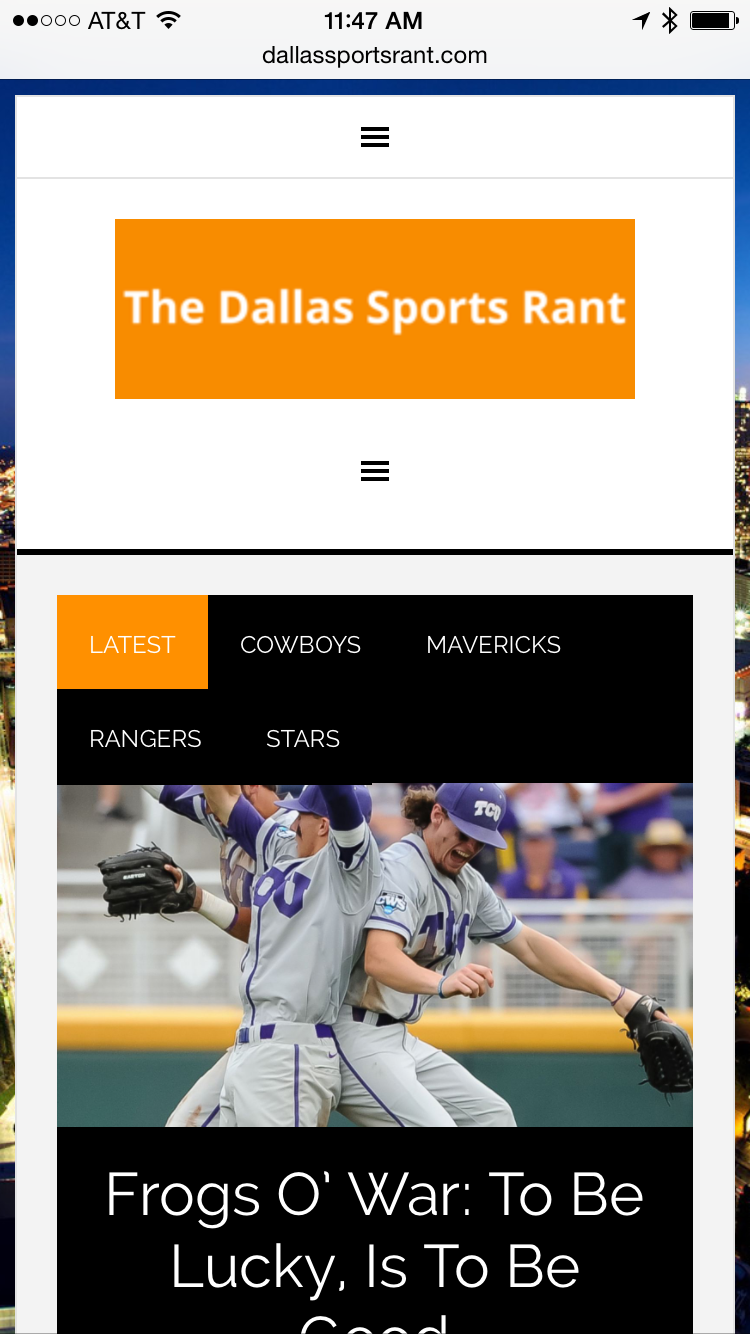View the Stars tab
Image resolution: width=750 pixels, height=1334 pixels.
point(303,738)
